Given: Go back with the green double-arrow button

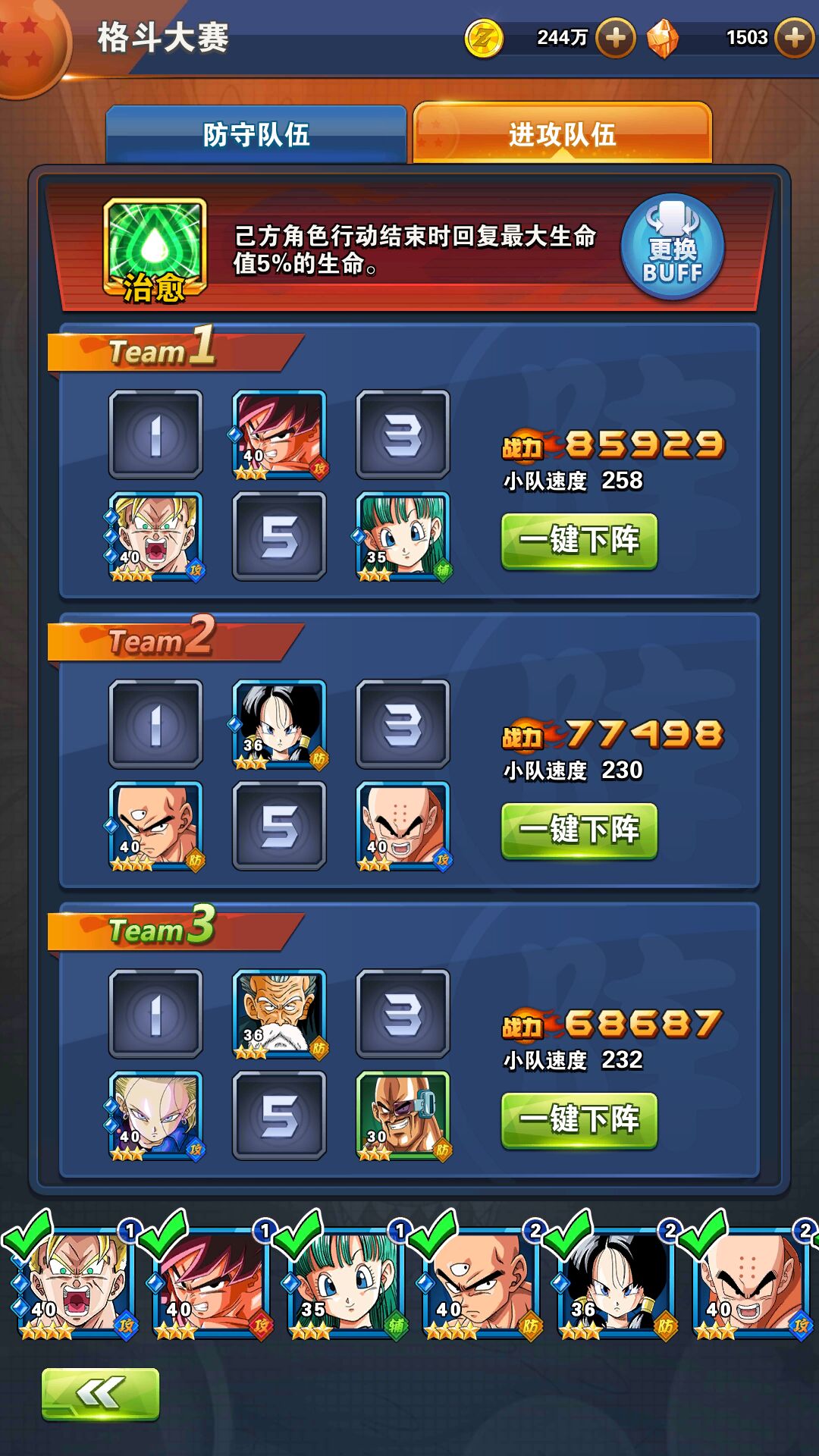Looking at the screenshot, I should click(x=100, y=1394).
